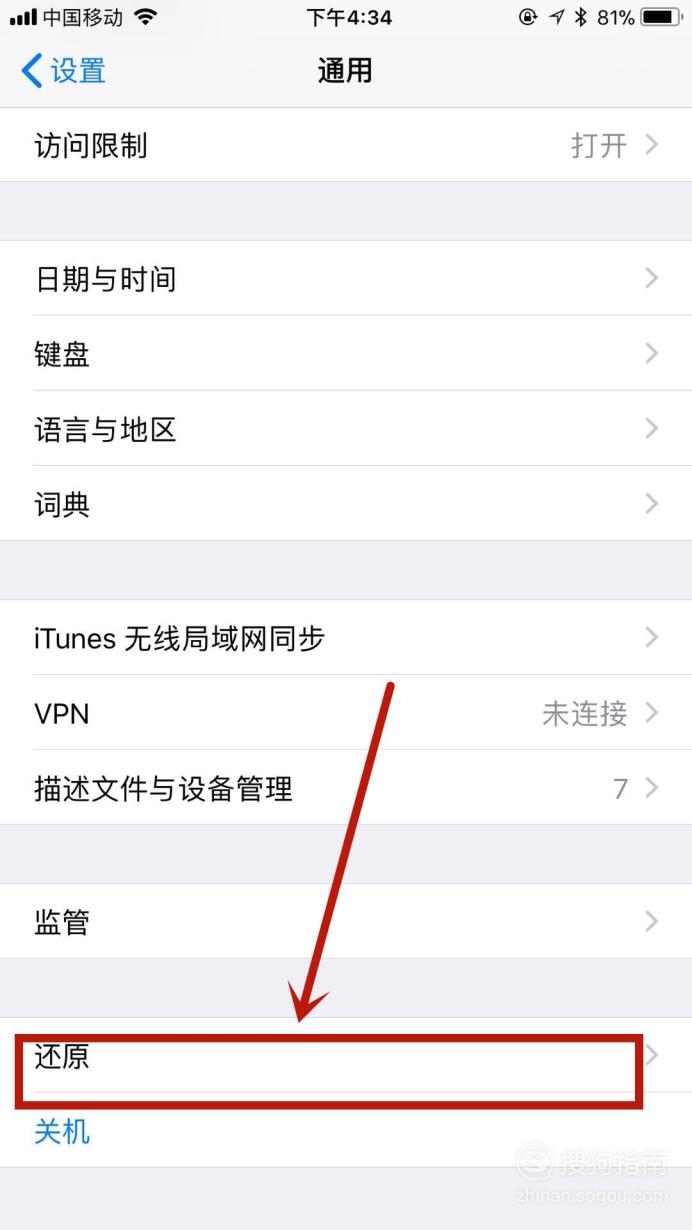Tap 关机 to shut down

pos(62,1131)
